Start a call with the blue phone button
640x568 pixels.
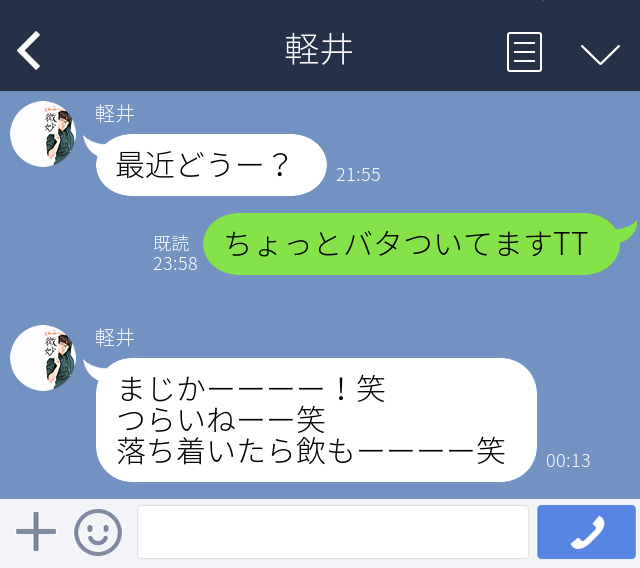click(x=586, y=532)
